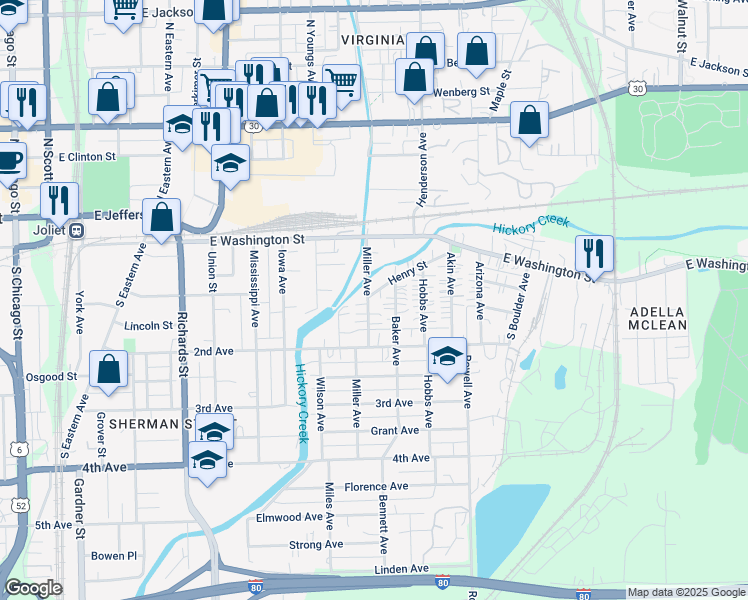
Task: Tap the shopping bag pin on Route 30 near Maple St
Action: [529, 123]
